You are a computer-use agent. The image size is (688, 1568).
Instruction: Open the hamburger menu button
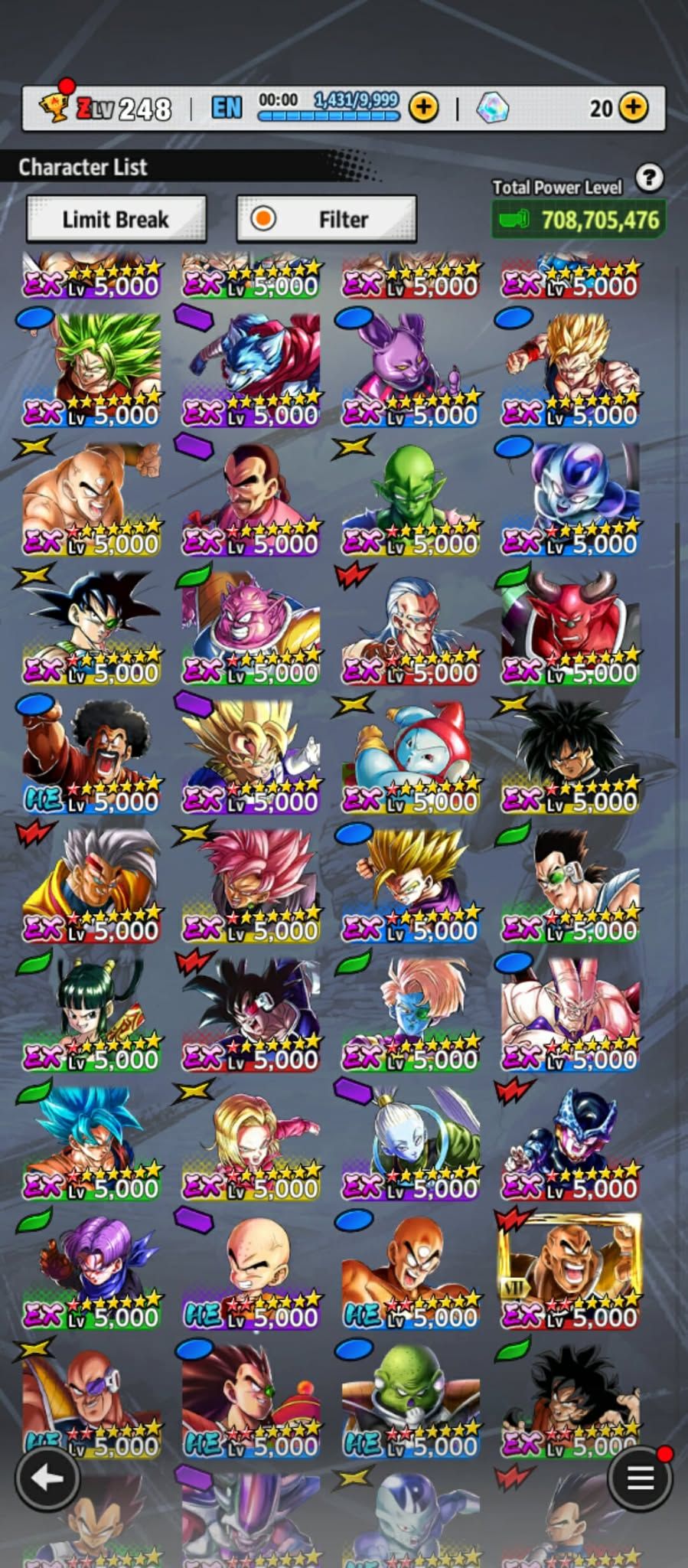click(640, 1478)
